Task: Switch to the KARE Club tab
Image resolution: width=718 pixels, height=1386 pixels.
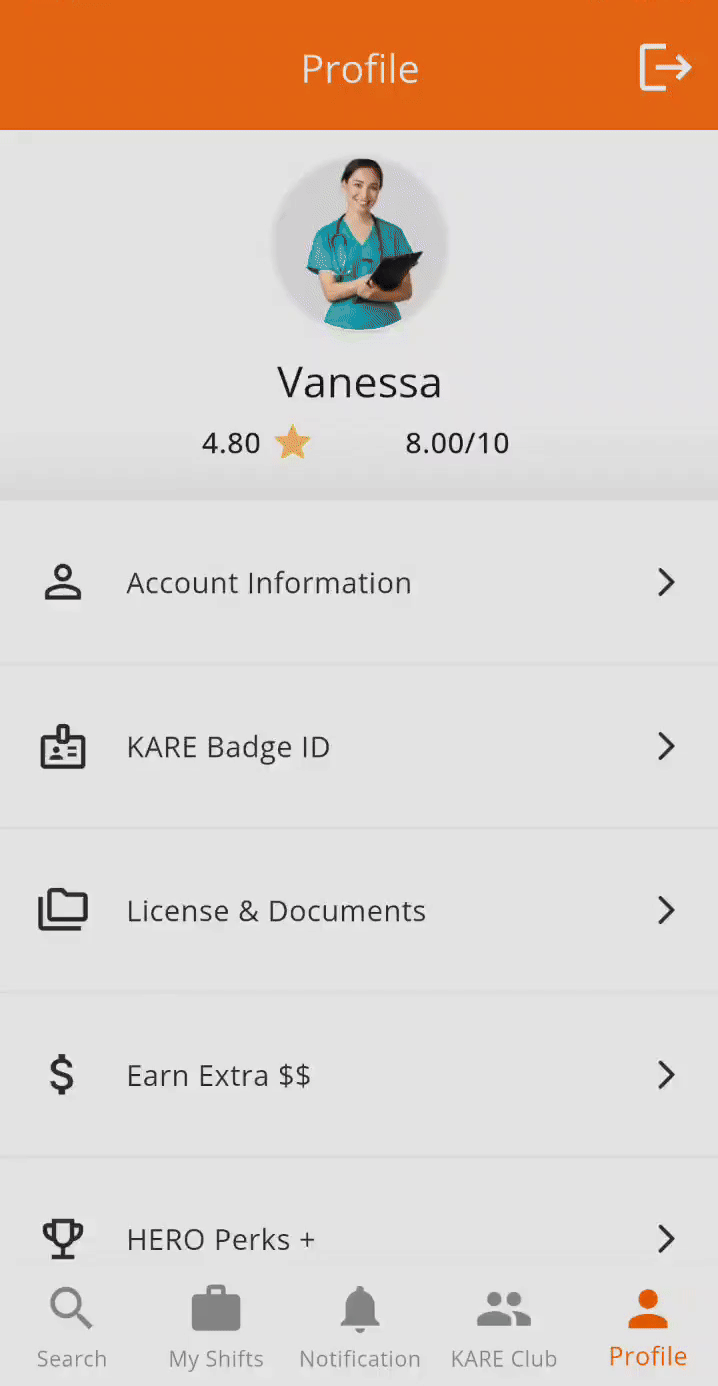Action: pyautogui.click(x=504, y=1328)
